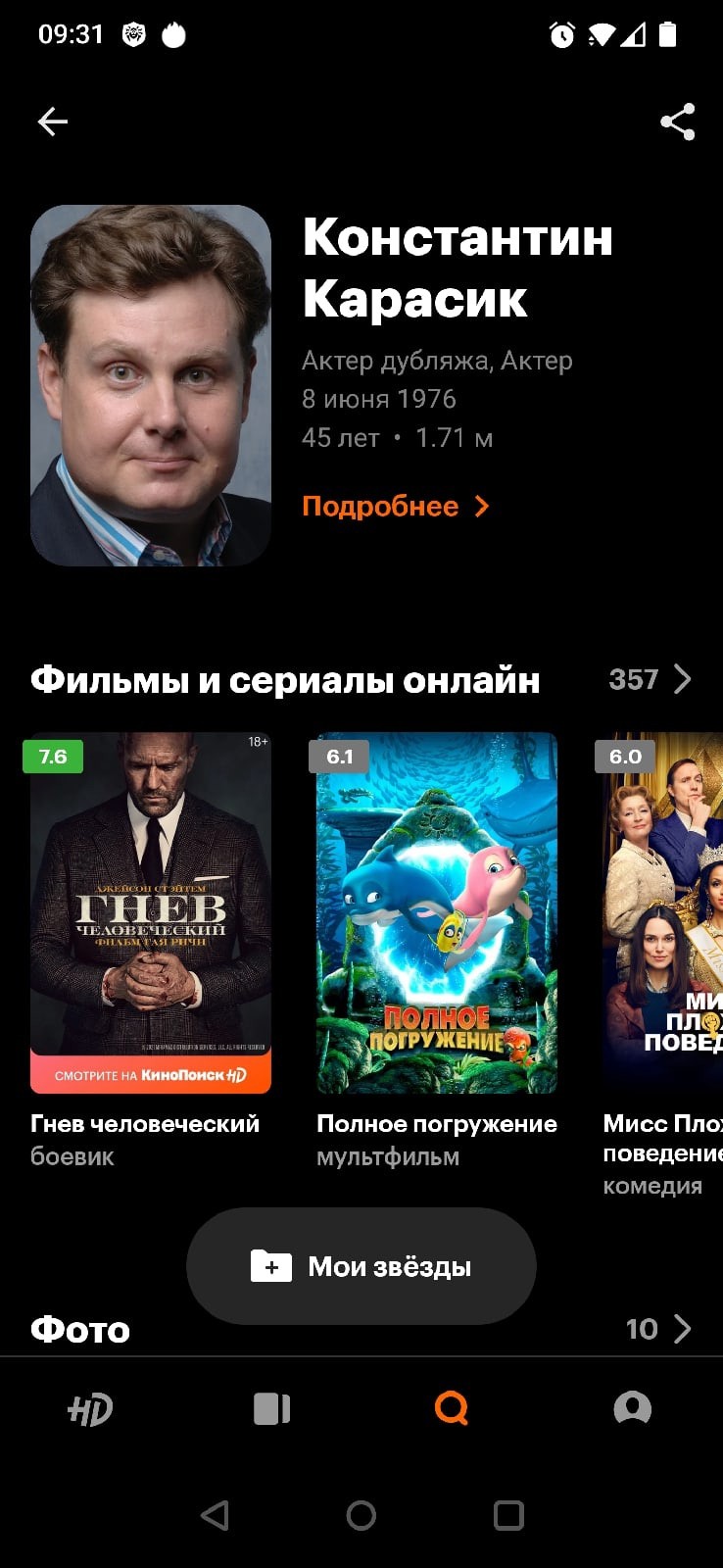Switch to the HD tab
The height and width of the screenshot is (1568, 723).
(x=90, y=1409)
